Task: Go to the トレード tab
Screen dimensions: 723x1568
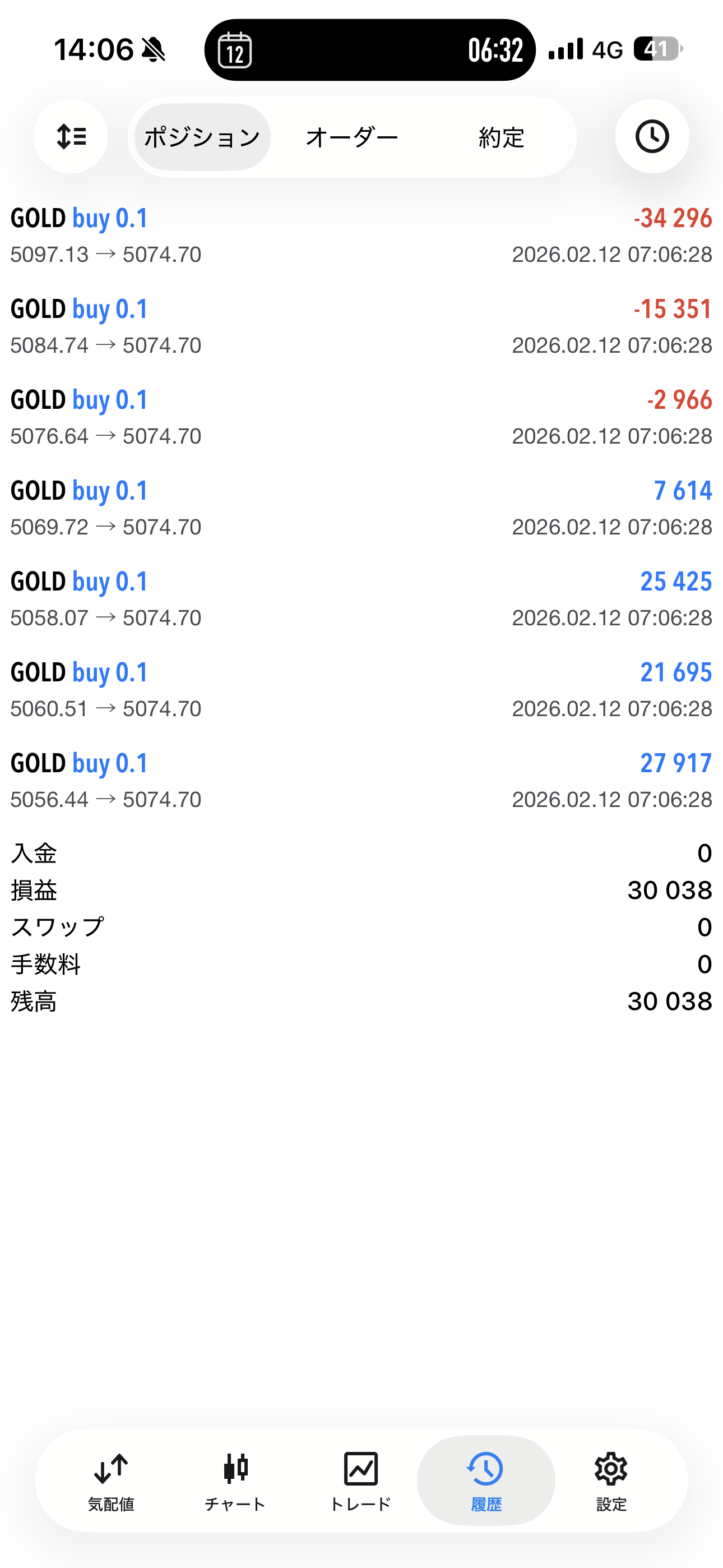Action: coord(360,1481)
